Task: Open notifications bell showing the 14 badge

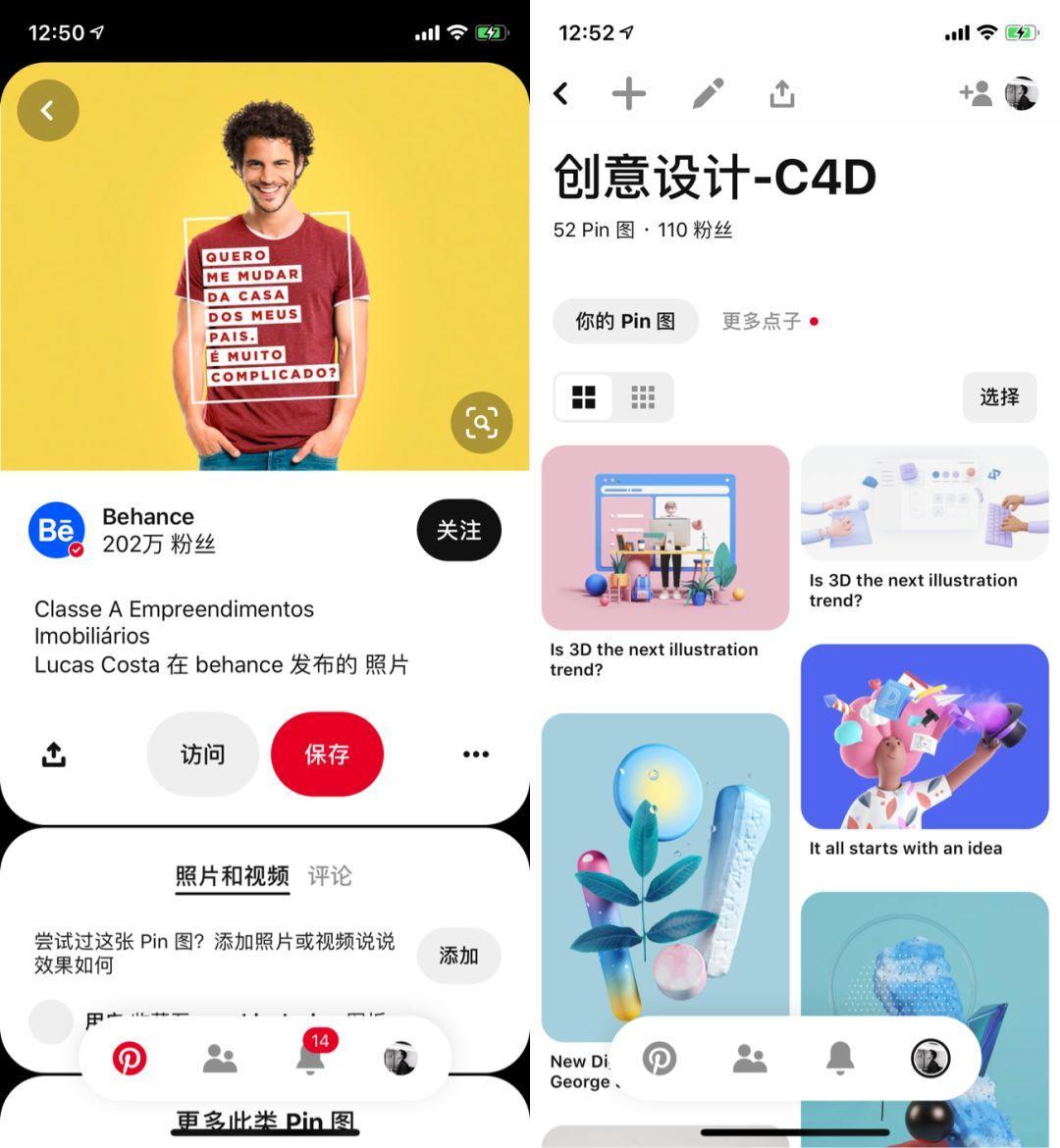Action: tap(311, 1058)
